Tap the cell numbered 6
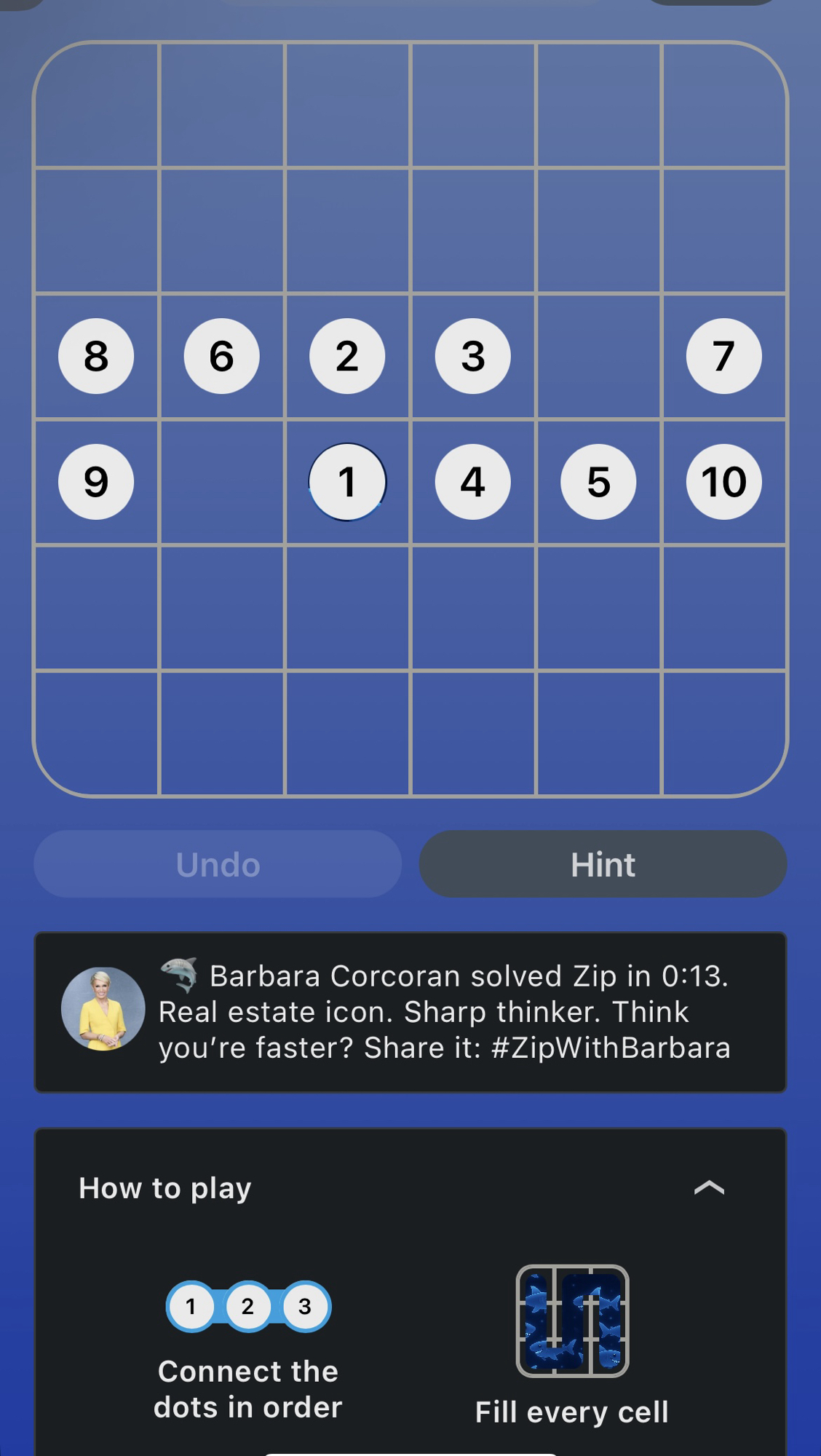This screenshot has width=821, height=1456. tap(222, 356)
